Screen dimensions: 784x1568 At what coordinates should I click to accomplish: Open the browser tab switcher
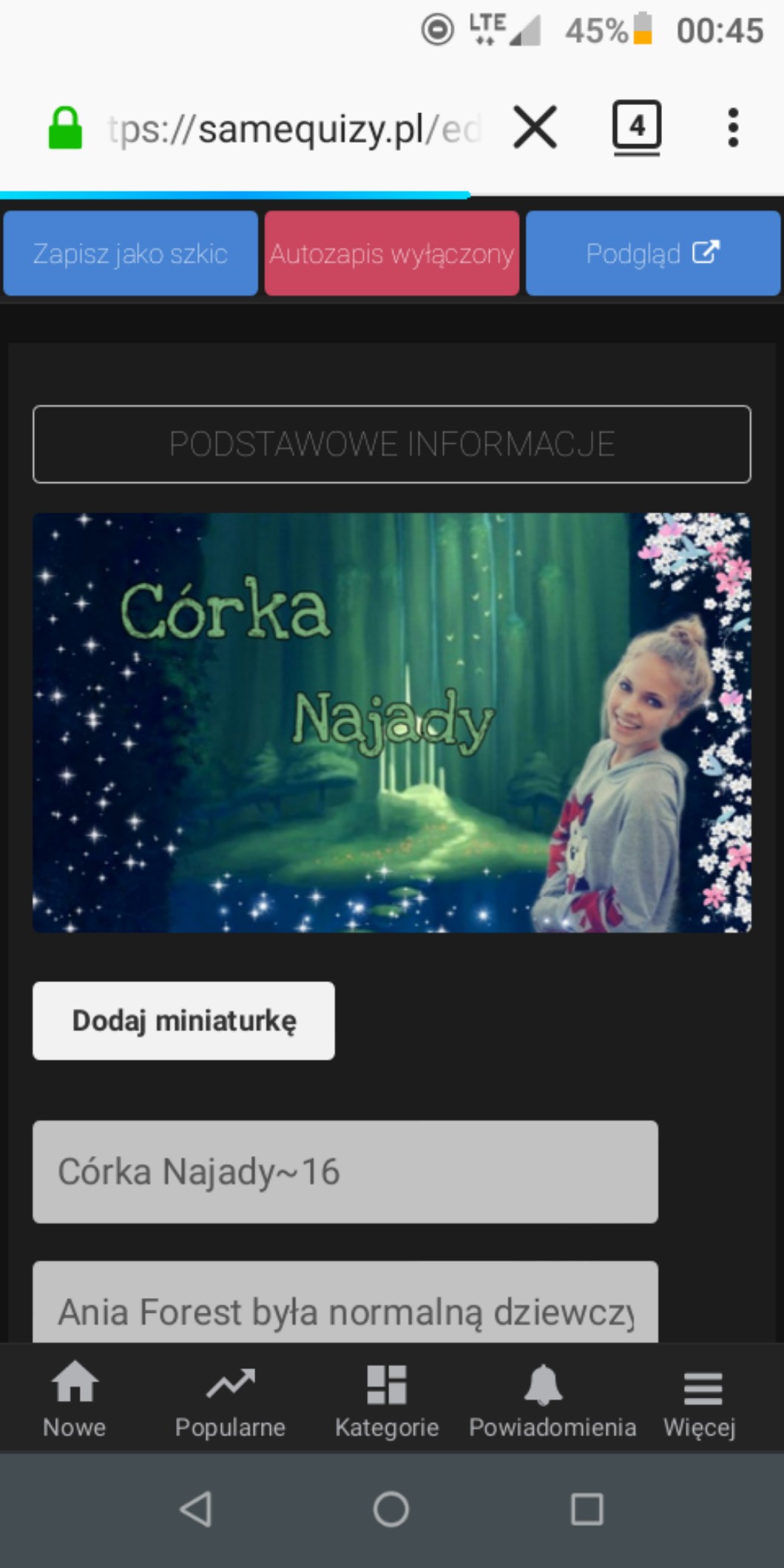pyautogui.click(x=636, y=127)
